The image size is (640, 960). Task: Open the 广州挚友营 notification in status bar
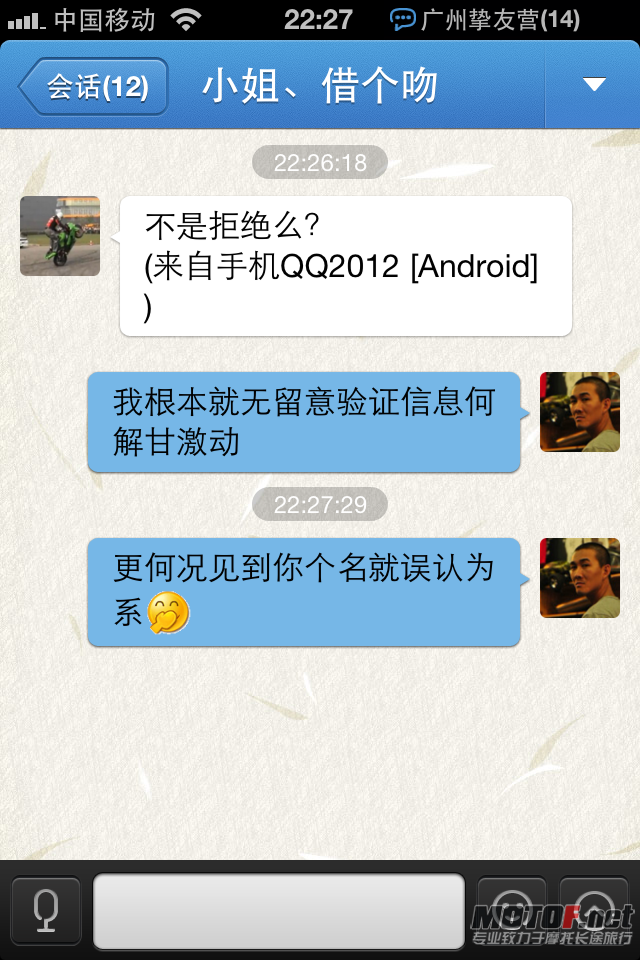485,19
